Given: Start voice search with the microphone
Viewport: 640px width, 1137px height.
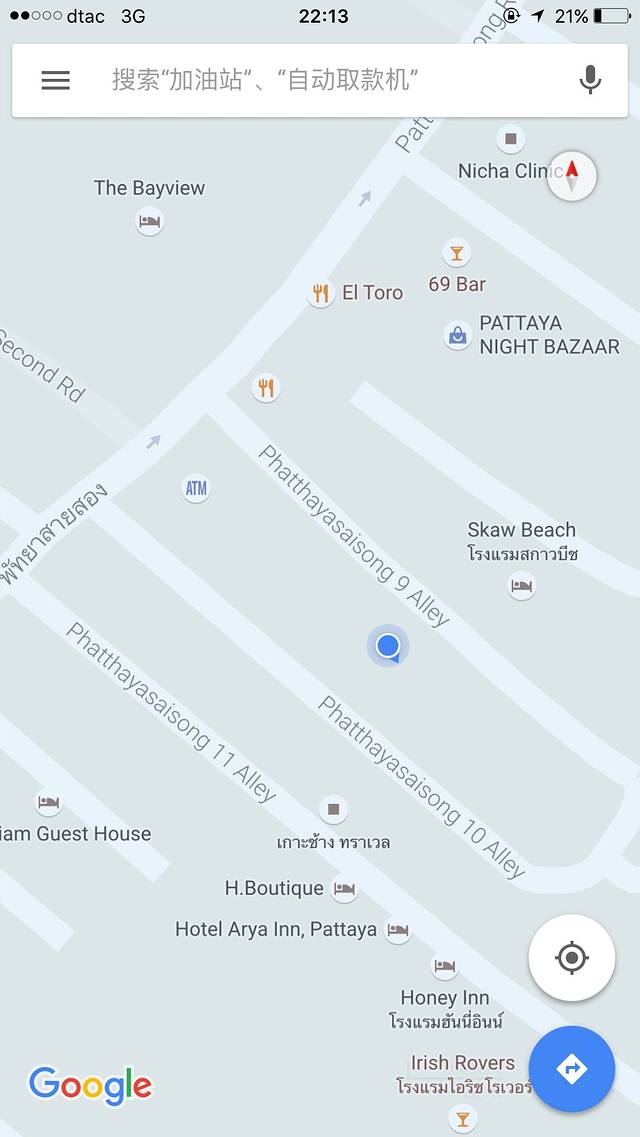Looking at the screenshot, I should [x=591, y=80].
